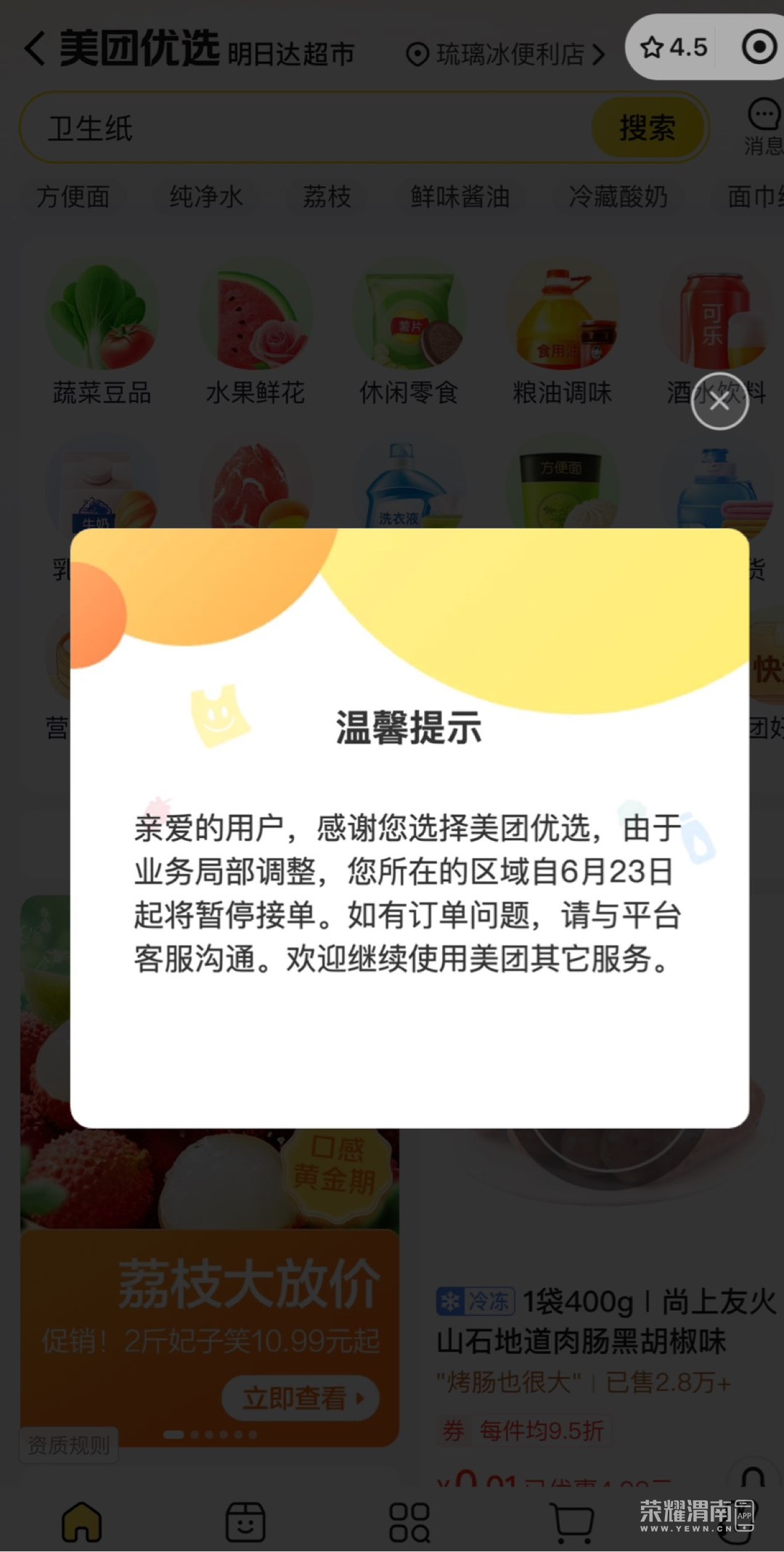Open the 琉璃冰便利店 pickup location selector

[x=506, y=54]
